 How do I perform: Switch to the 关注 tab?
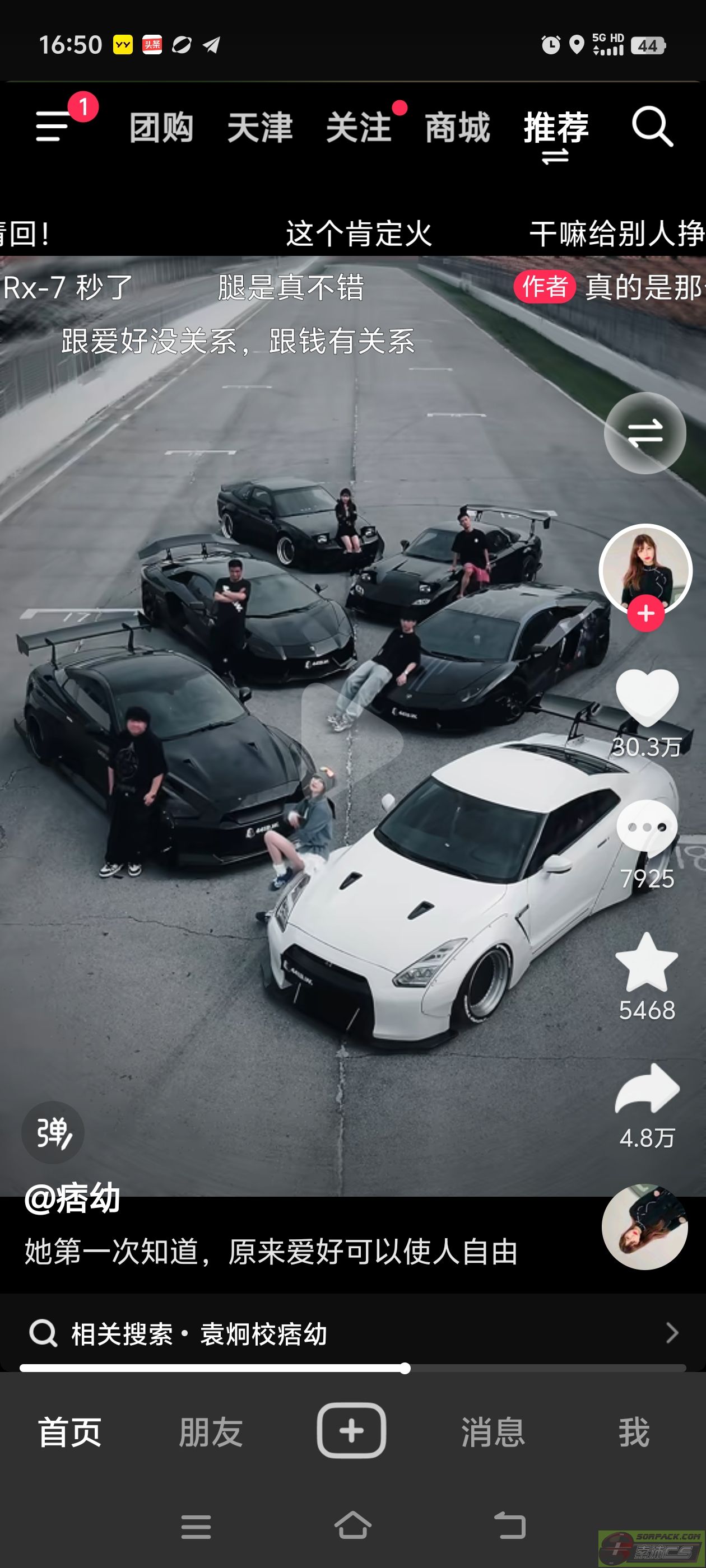point(359,128)
